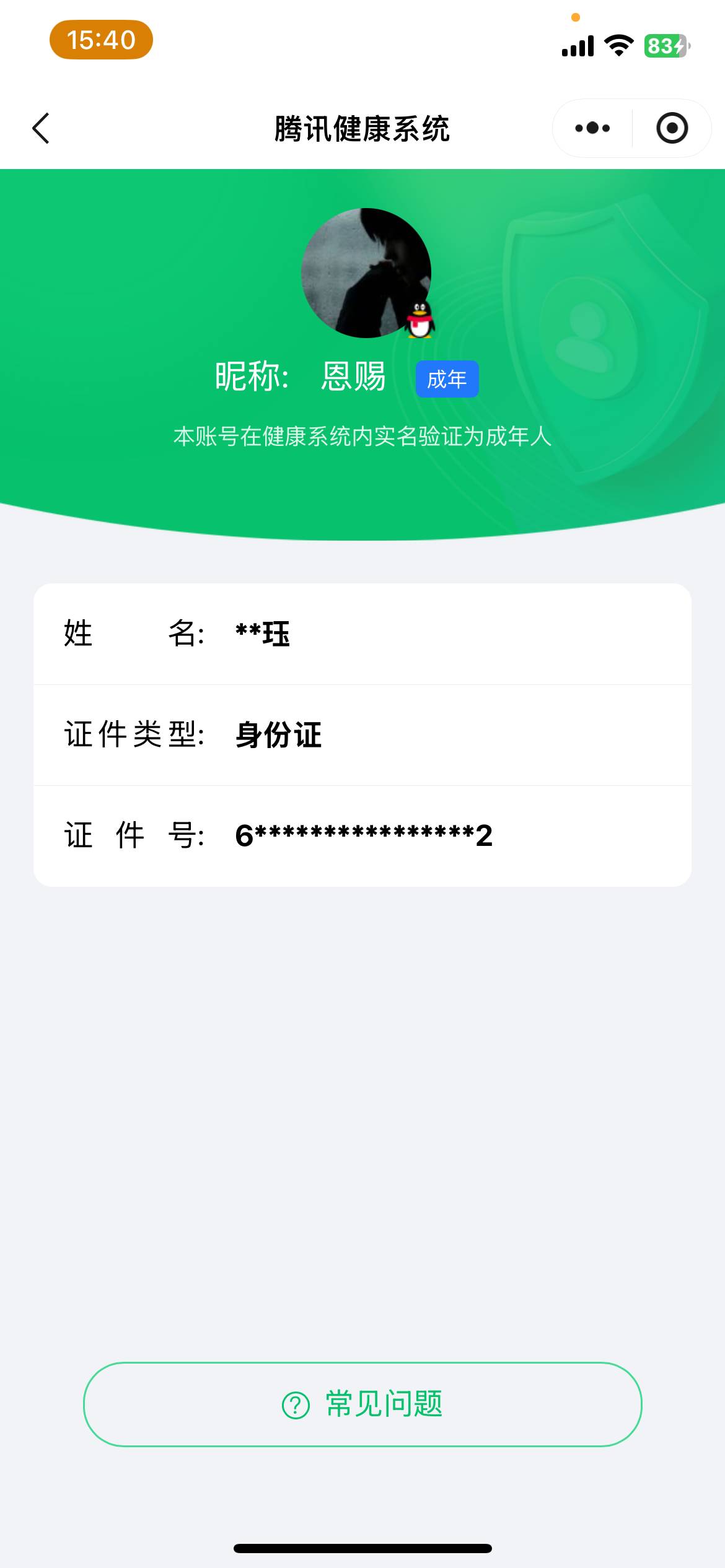Tap the back arrow to leave health system
The width and height of the screenshot is (725, 1568).
(x=41, y=128)
